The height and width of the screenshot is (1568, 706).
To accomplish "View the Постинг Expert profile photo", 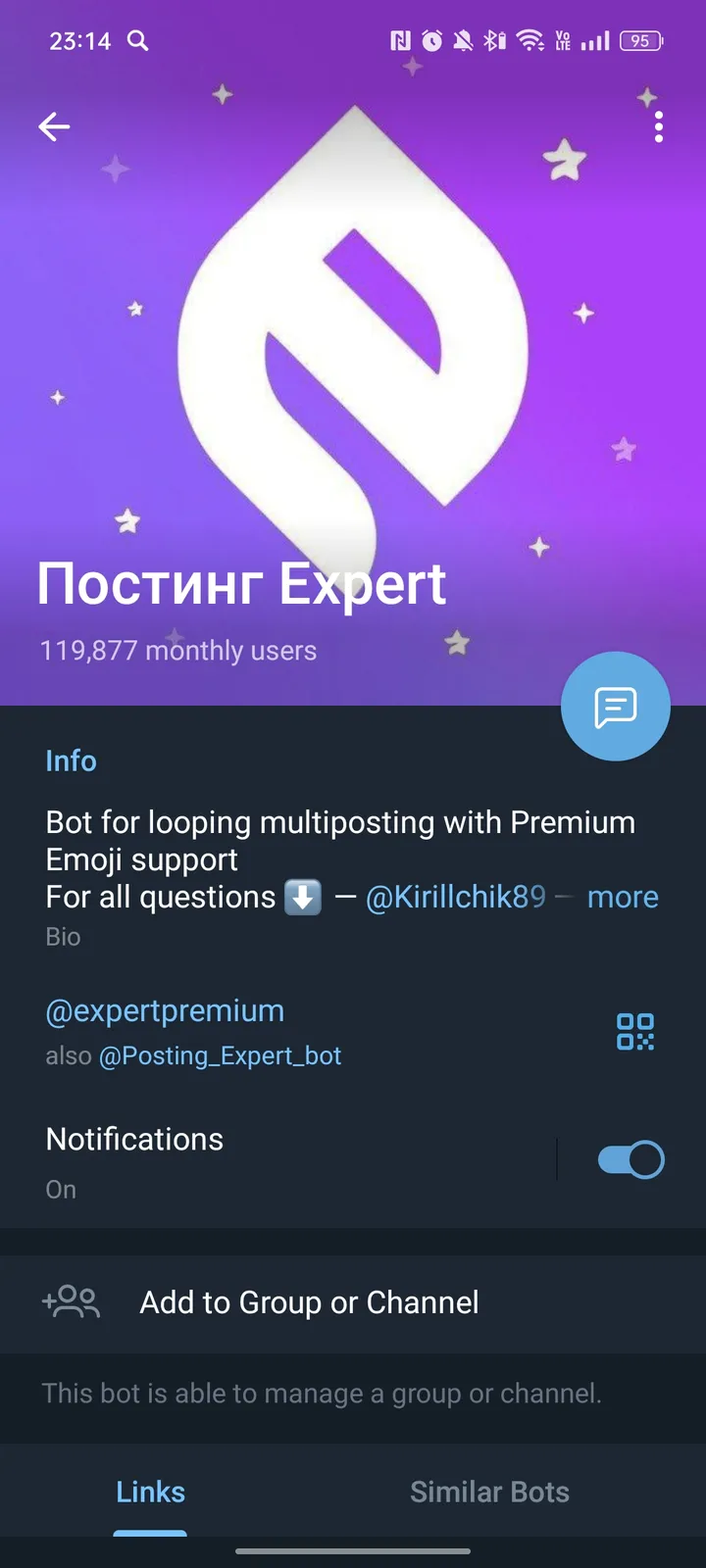I will tap(353, 343).
